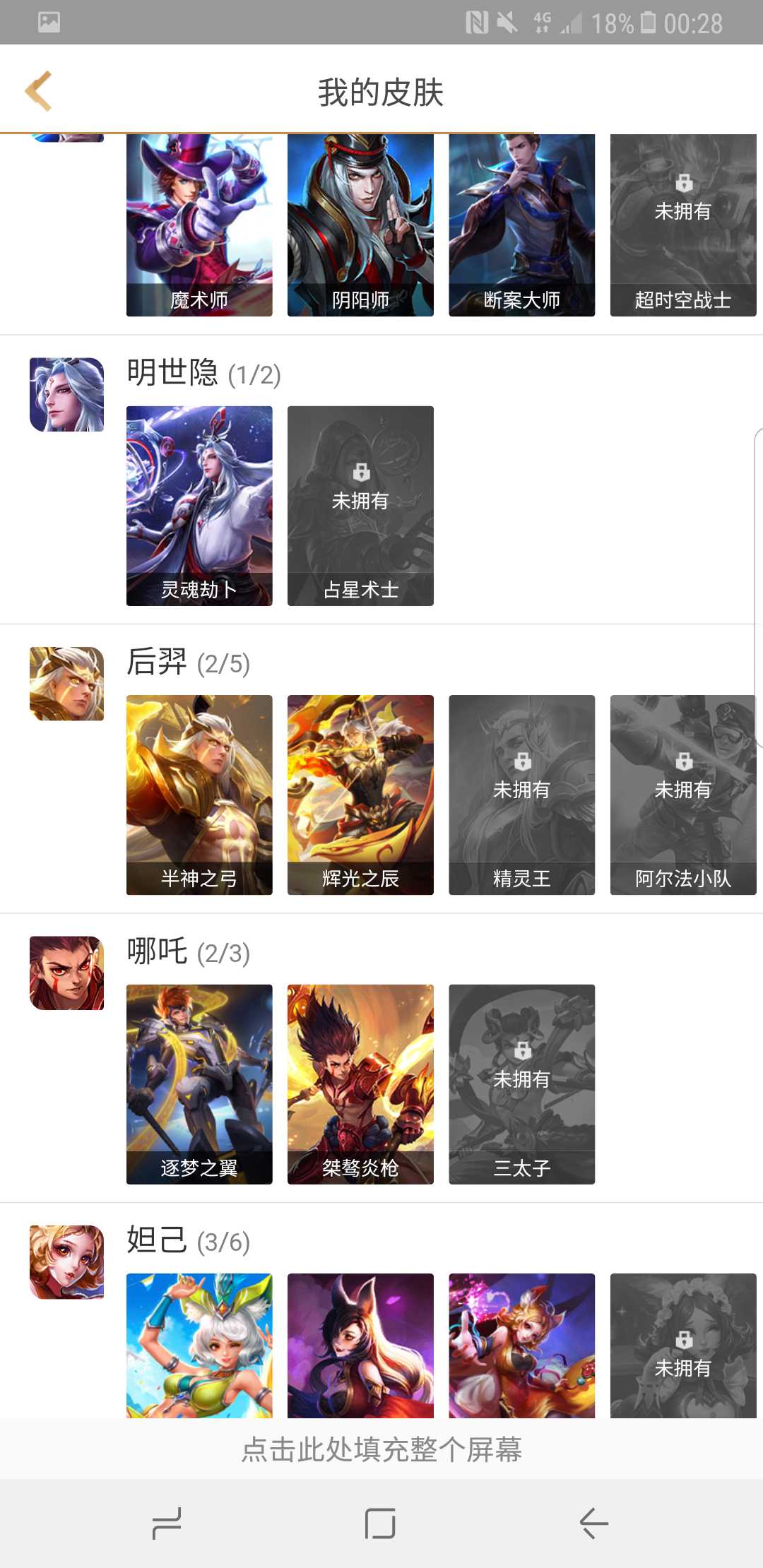Viewport: 763px width, 1568px height.
Task: Tap 点击此处填充整个屏幕 to fill the screen
Action: point(381,1449)
